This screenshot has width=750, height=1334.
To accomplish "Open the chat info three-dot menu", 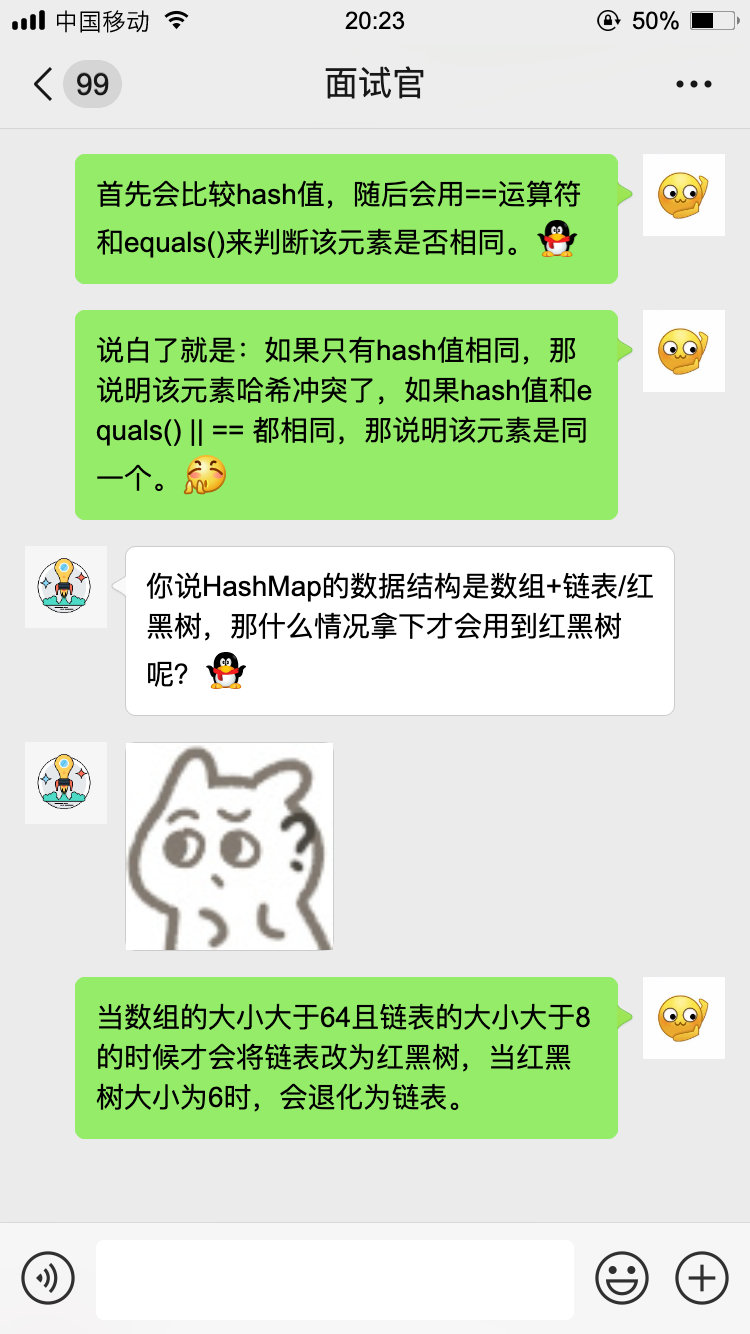I will (694, 84).
